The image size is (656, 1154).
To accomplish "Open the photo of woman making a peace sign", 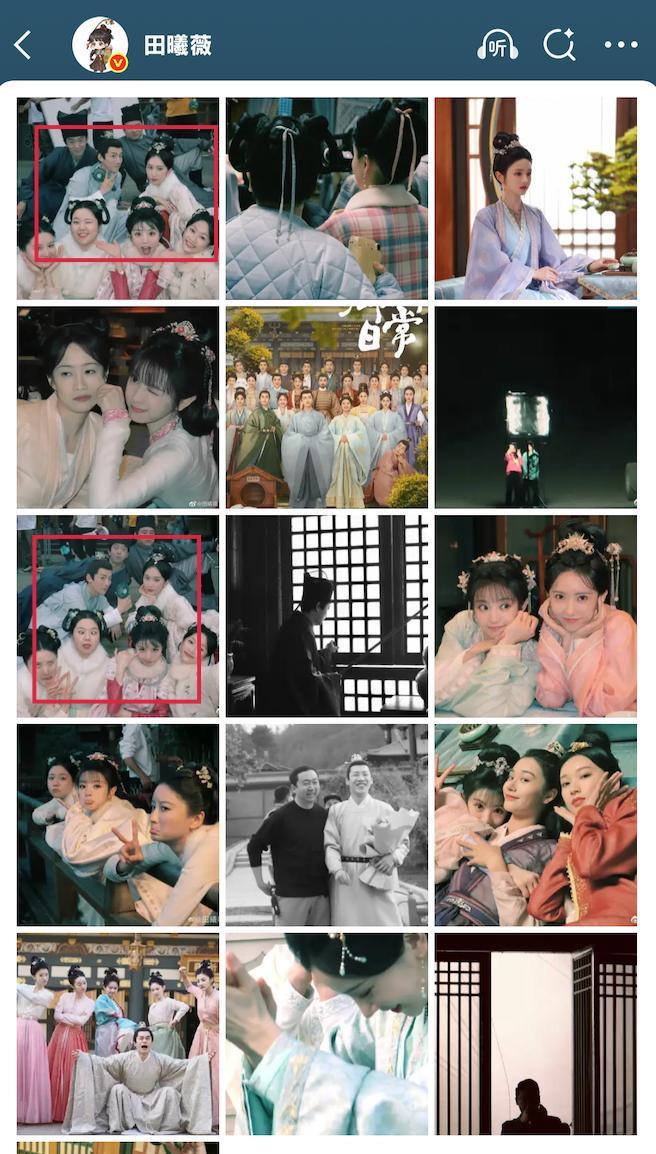I will [117, 825].
